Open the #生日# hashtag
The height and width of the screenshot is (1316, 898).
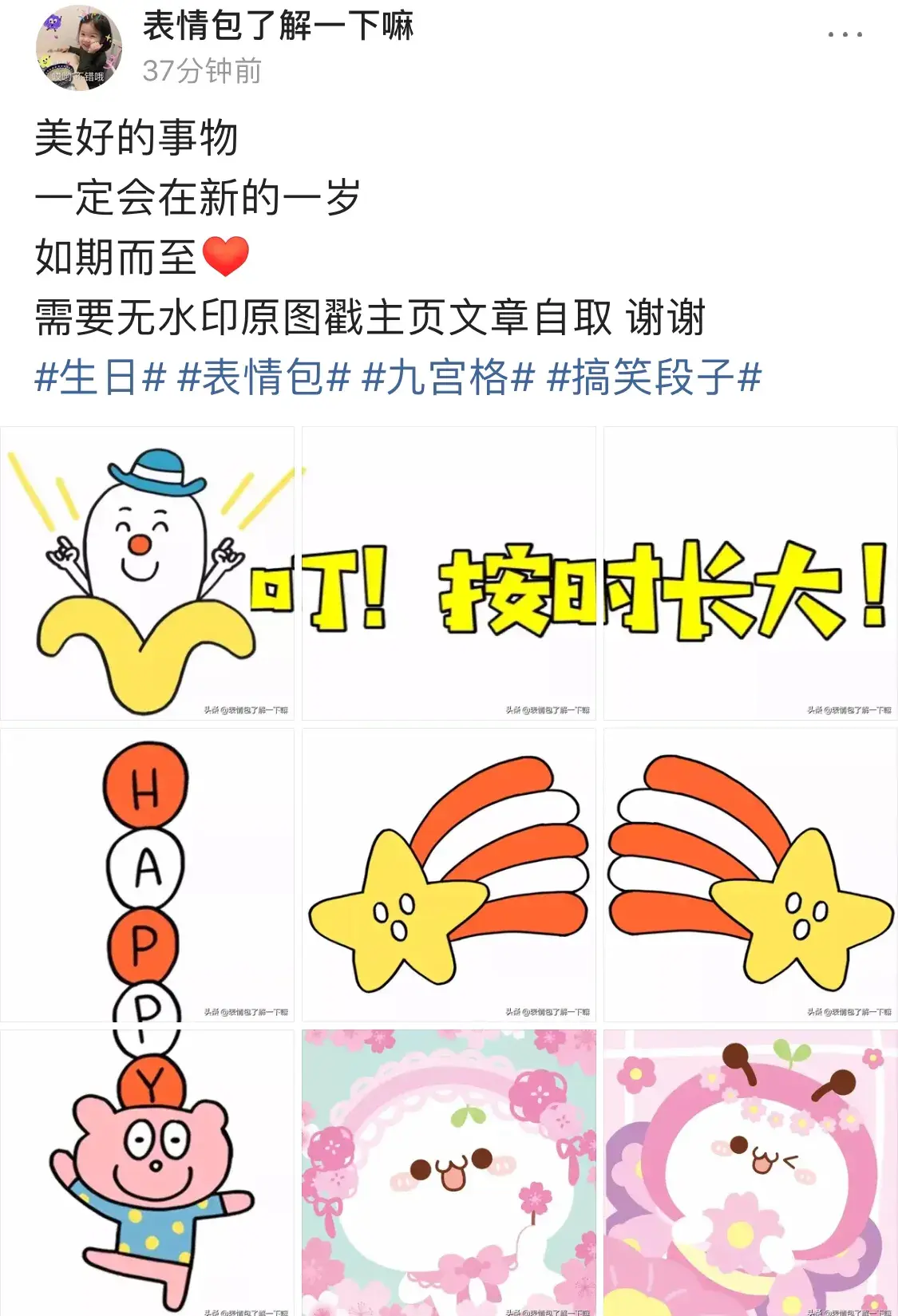(100, 377)
